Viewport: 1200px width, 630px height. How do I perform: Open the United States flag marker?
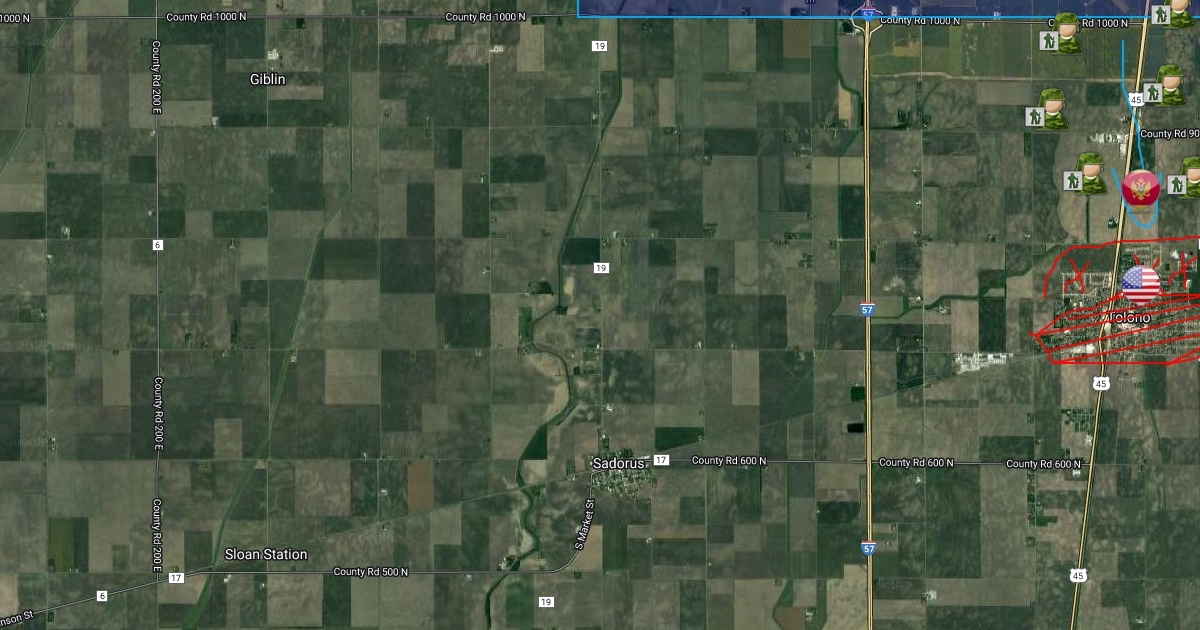1140,285
